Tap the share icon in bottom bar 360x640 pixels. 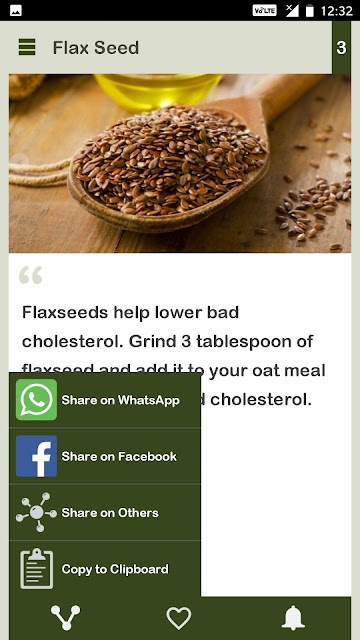click(65, 618)
